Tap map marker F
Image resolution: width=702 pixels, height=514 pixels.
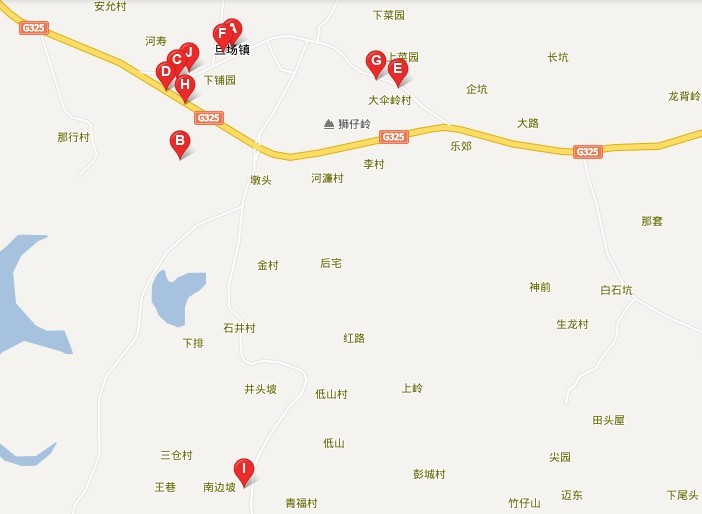click(x=222, y=34)
